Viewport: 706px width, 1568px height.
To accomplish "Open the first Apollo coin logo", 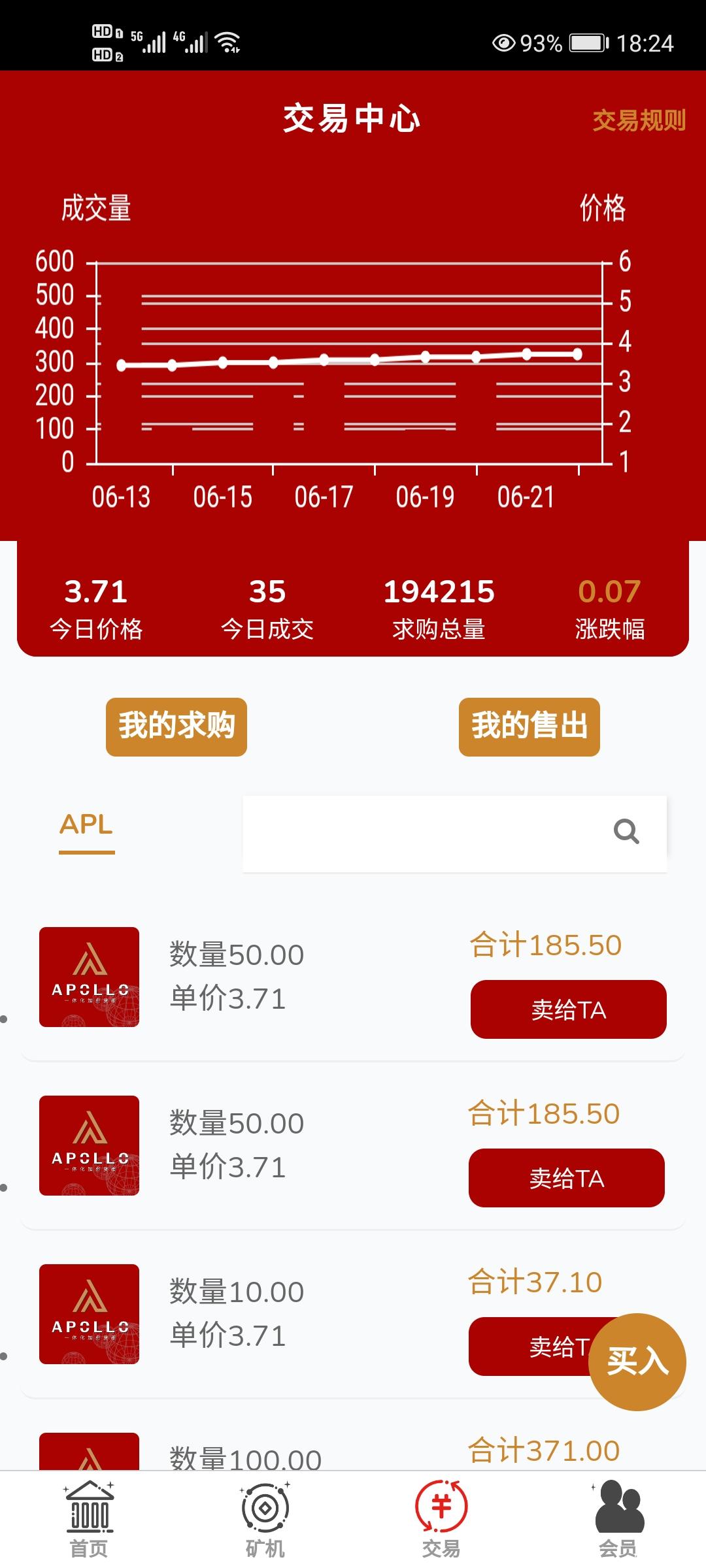I will pyautogui.click(x=89, y=977).
